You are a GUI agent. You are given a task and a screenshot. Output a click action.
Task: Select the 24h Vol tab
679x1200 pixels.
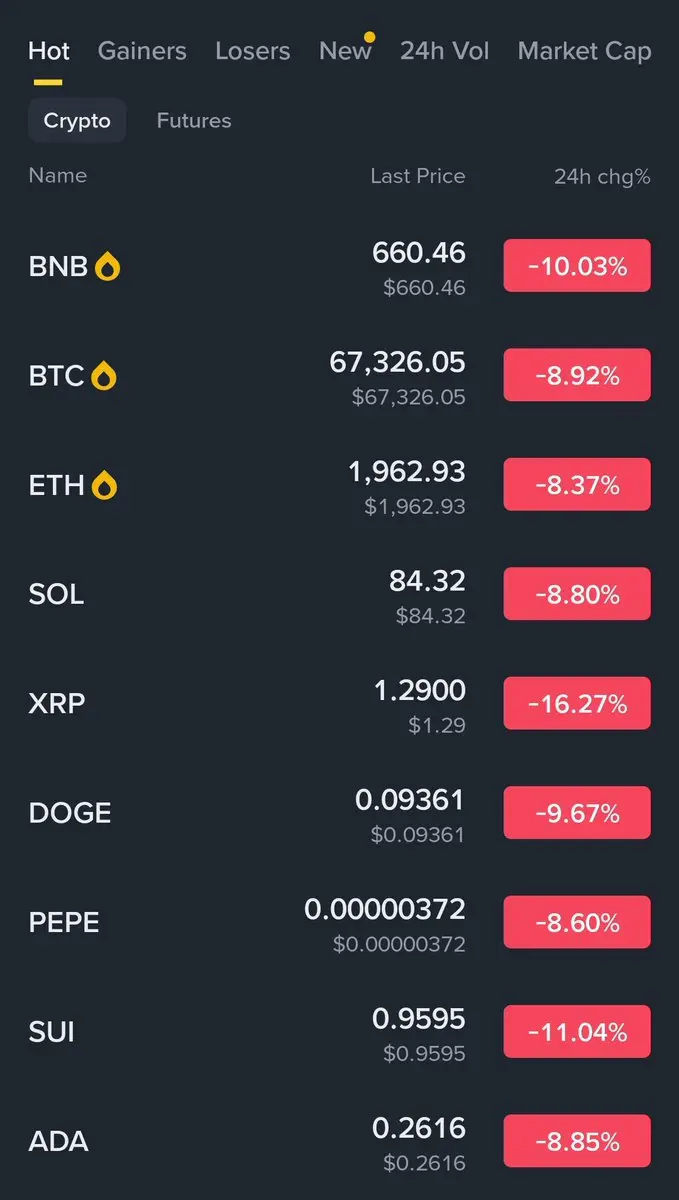click(444, 51)
